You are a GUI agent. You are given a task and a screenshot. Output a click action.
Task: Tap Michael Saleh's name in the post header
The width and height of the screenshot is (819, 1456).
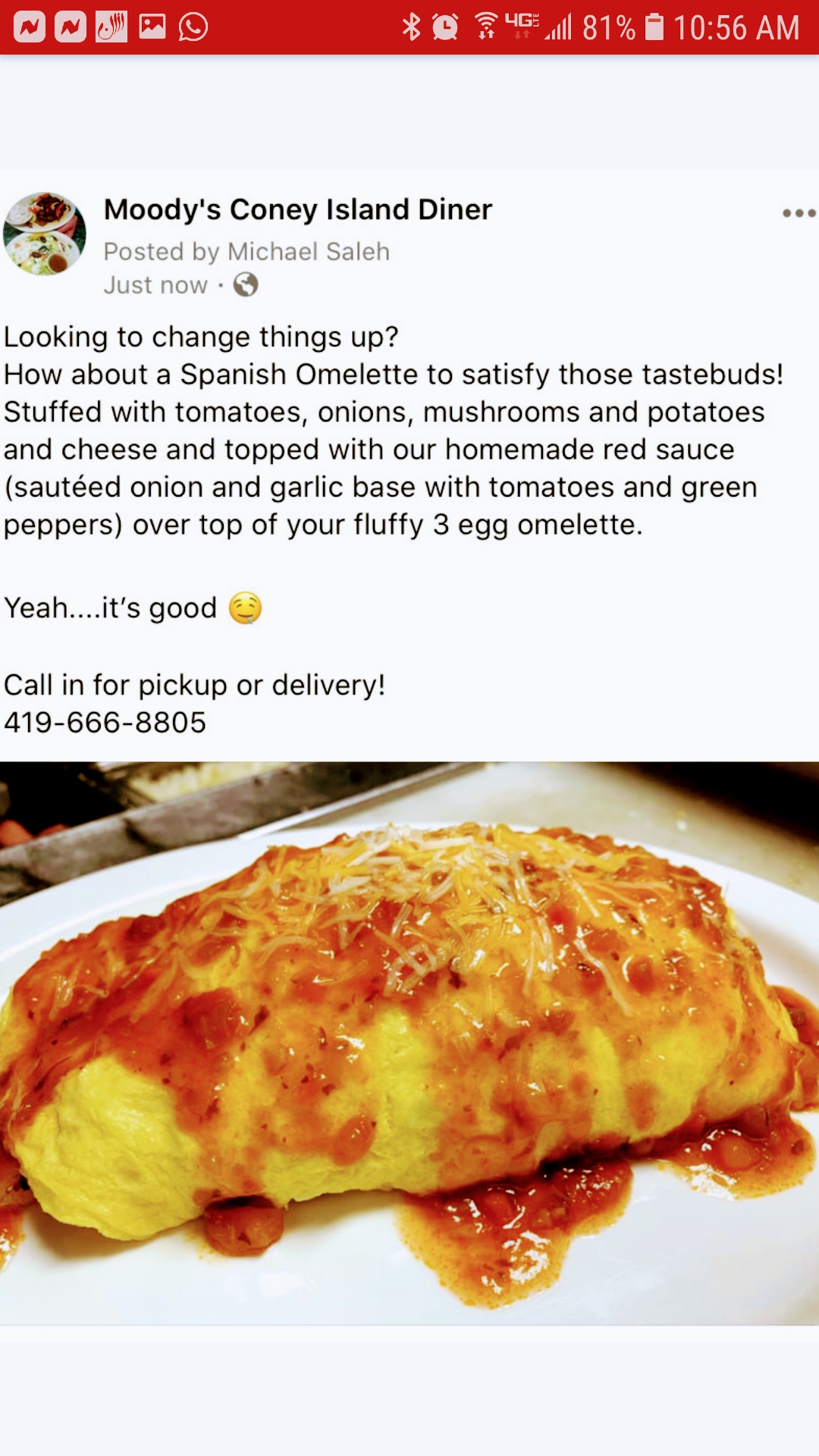click(x=309, y=252)
